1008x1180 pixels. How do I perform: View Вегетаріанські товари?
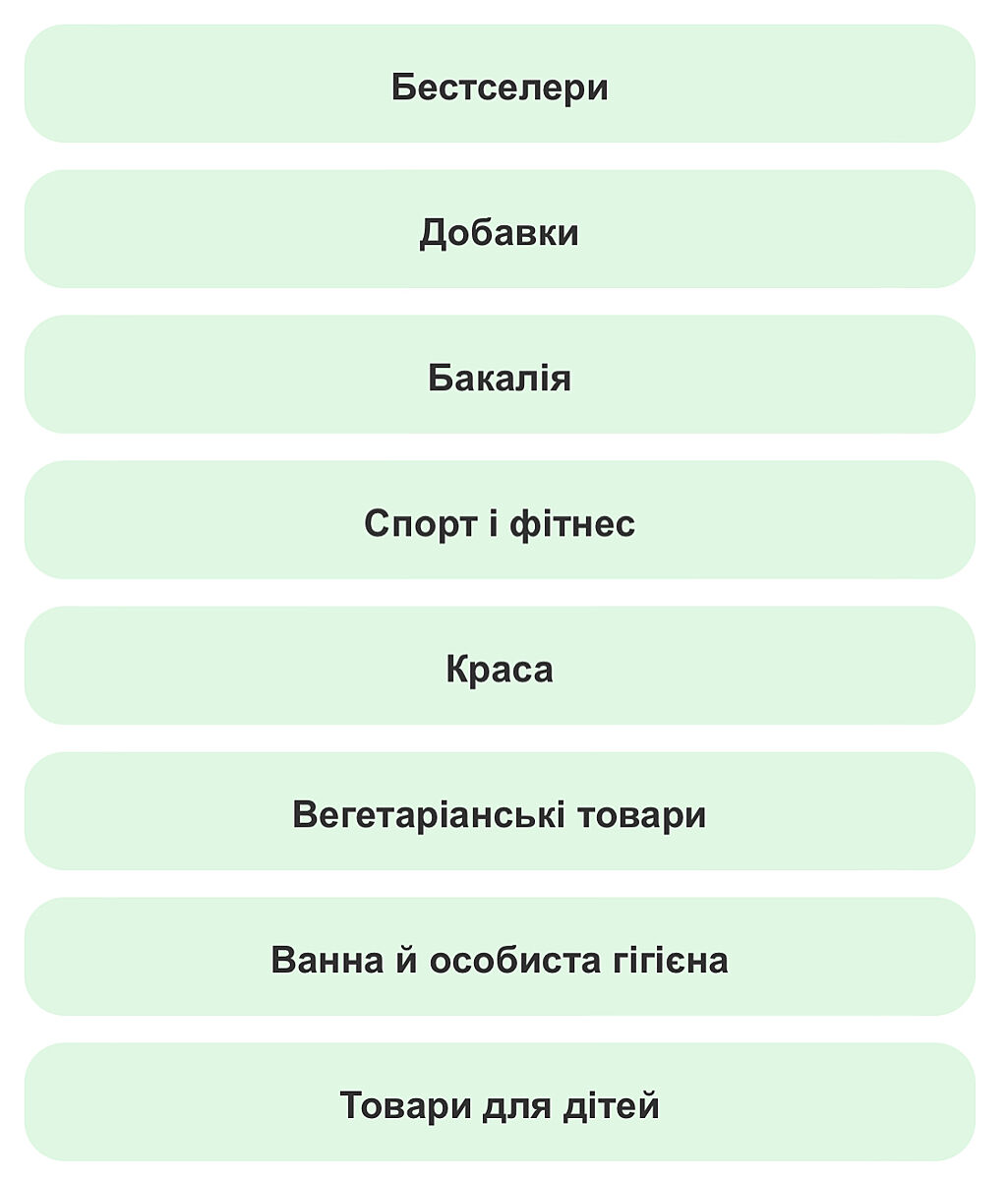(500, 812)
